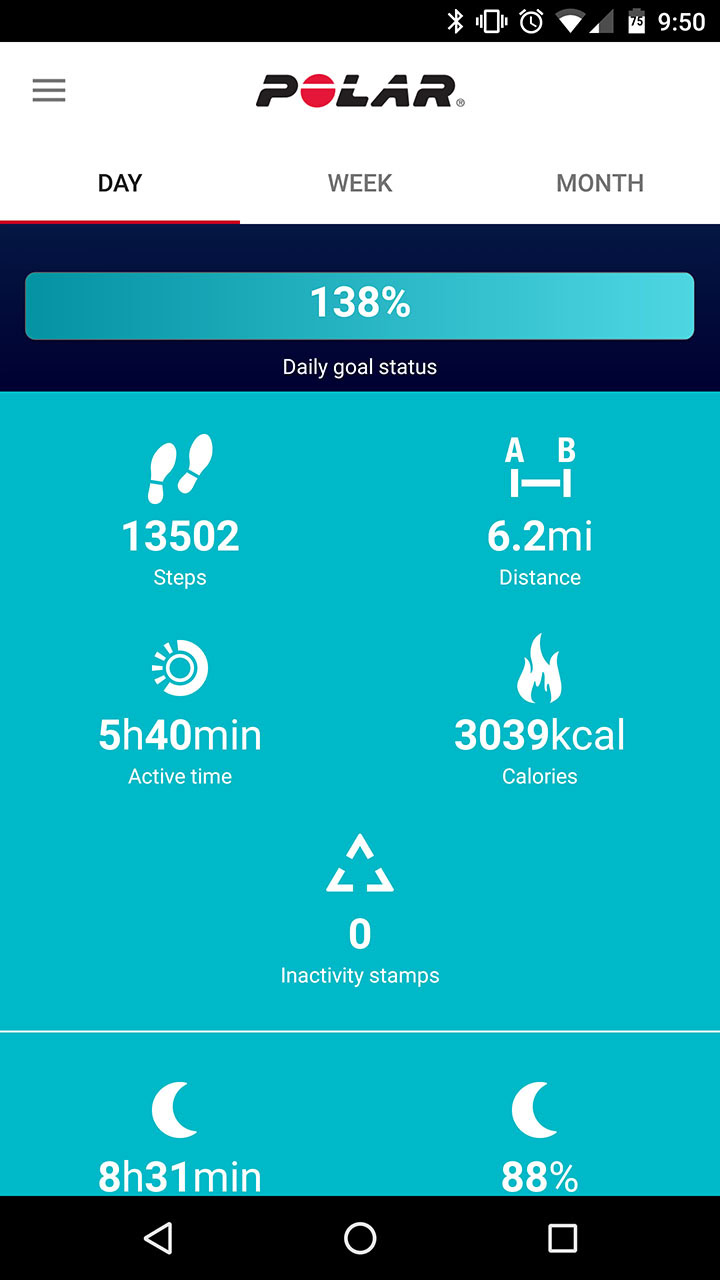Image resolution: width=720 pixels, height=1280 pixels.
Task: Switch to the Month tab
Action: [x=600, y=183]
